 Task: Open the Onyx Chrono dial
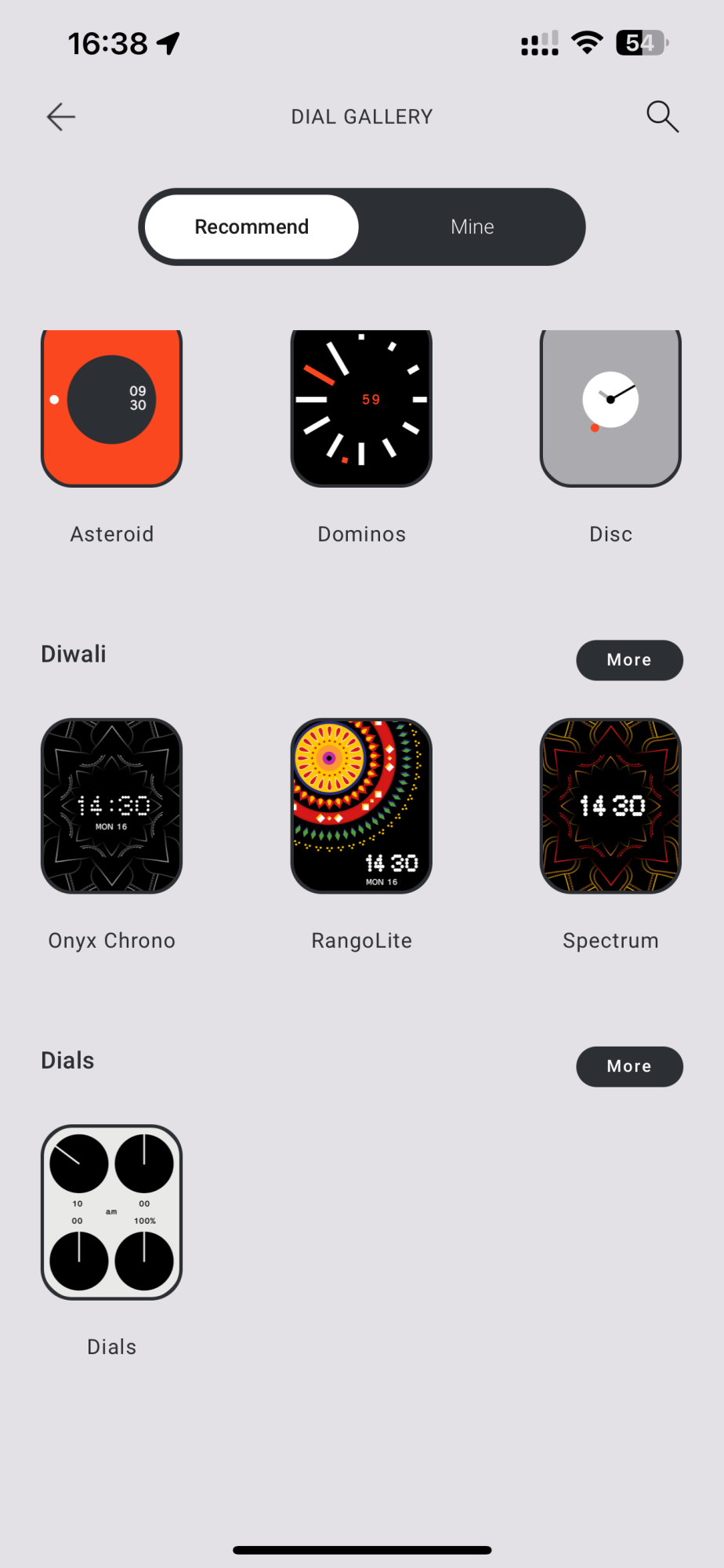click(112, 806)
